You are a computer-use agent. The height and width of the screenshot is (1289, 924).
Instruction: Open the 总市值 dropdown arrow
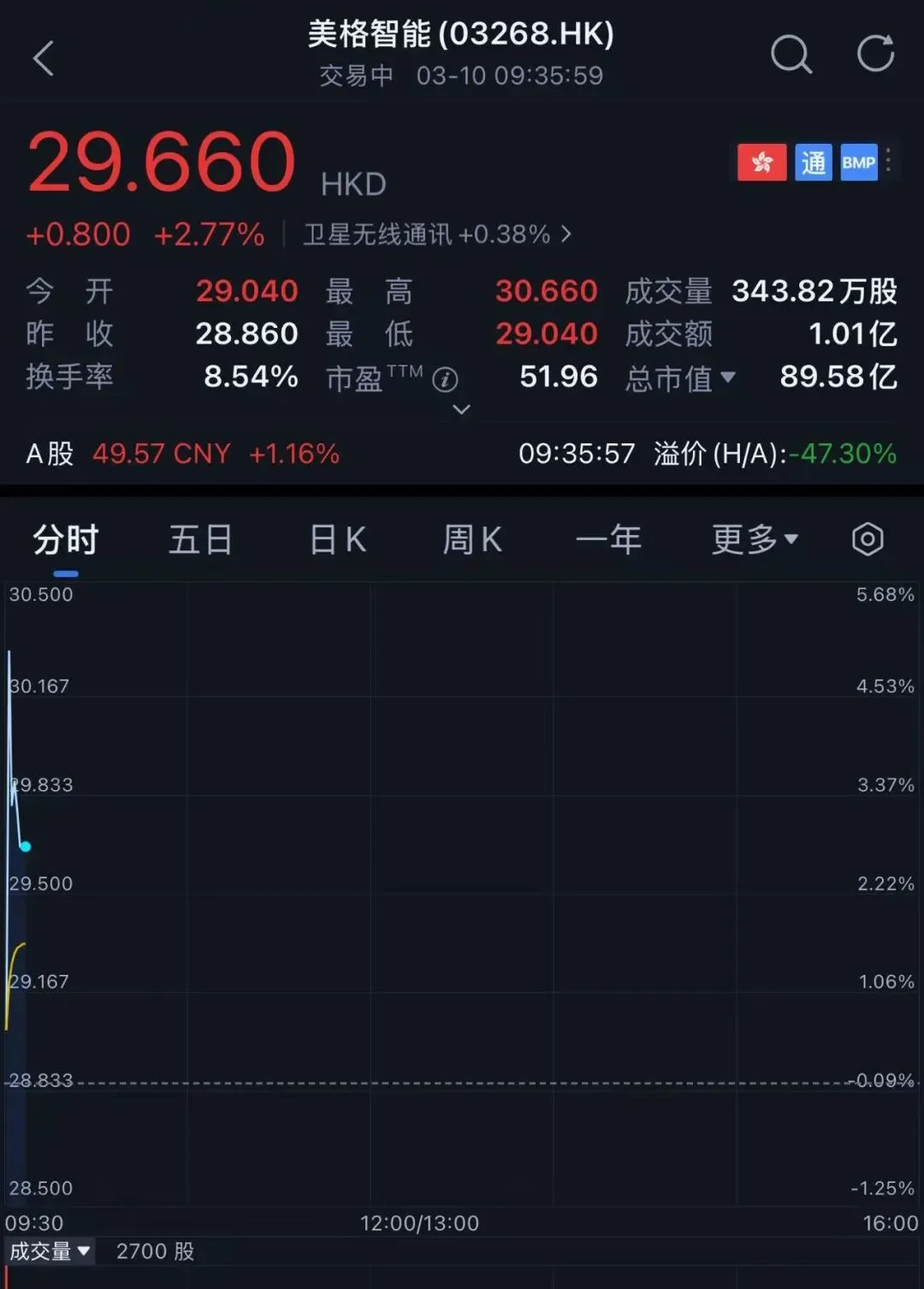tap(728, 377)
